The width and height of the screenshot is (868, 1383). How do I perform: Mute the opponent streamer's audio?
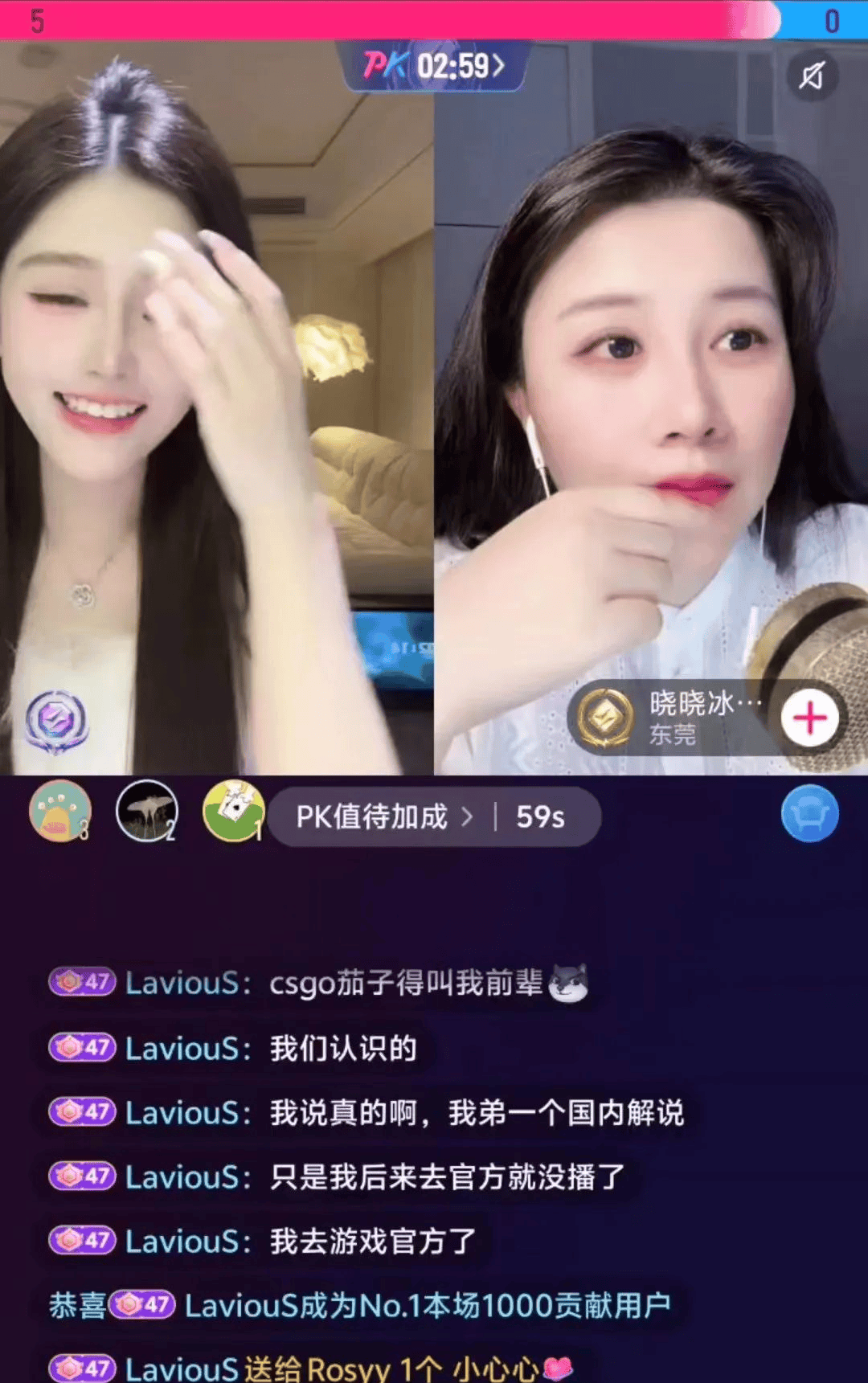click(x=811, y=76)
